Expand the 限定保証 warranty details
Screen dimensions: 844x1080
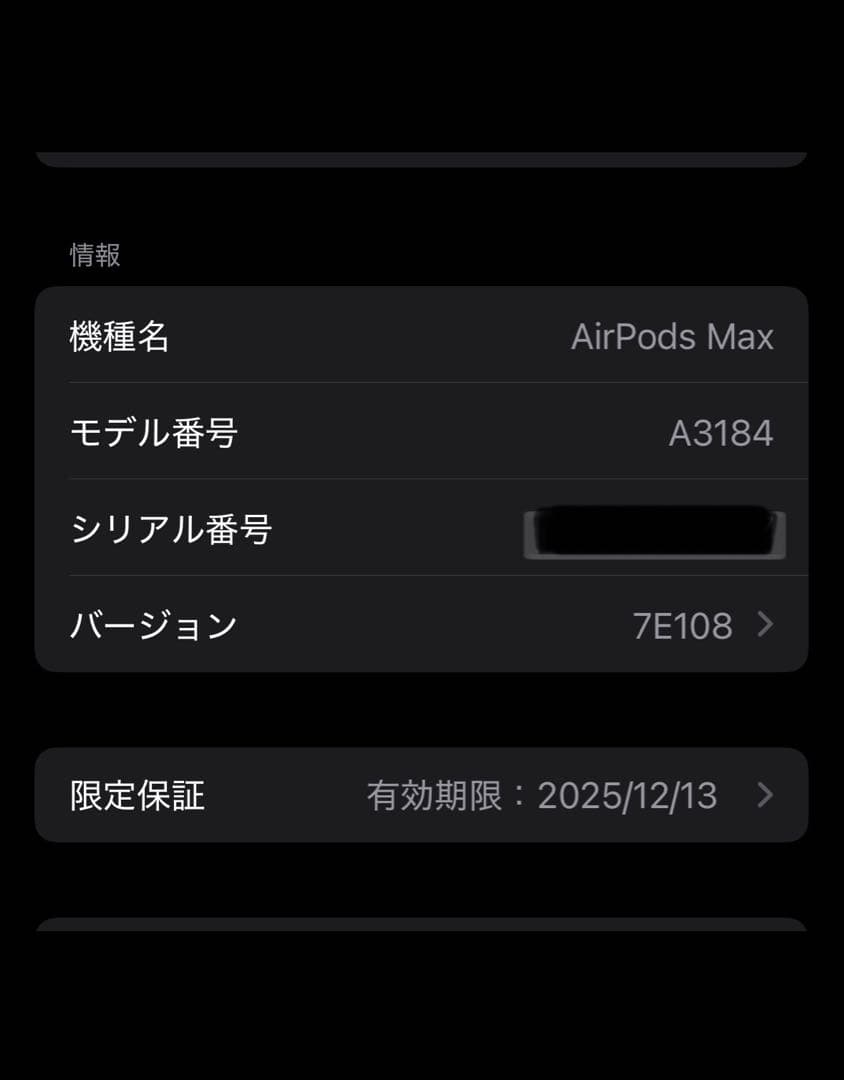coord(420,796)
